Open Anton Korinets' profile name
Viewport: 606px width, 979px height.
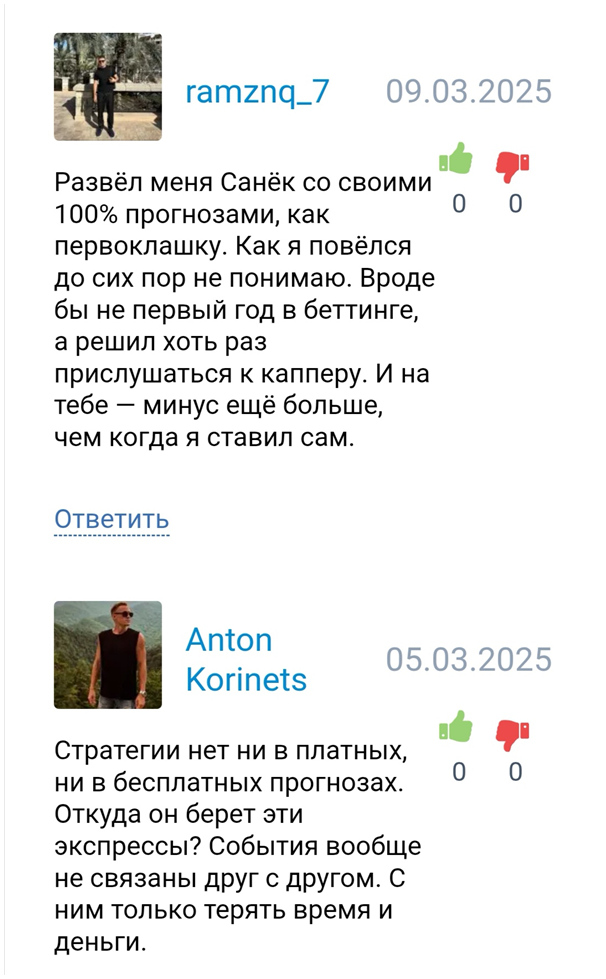pos(246,660)
